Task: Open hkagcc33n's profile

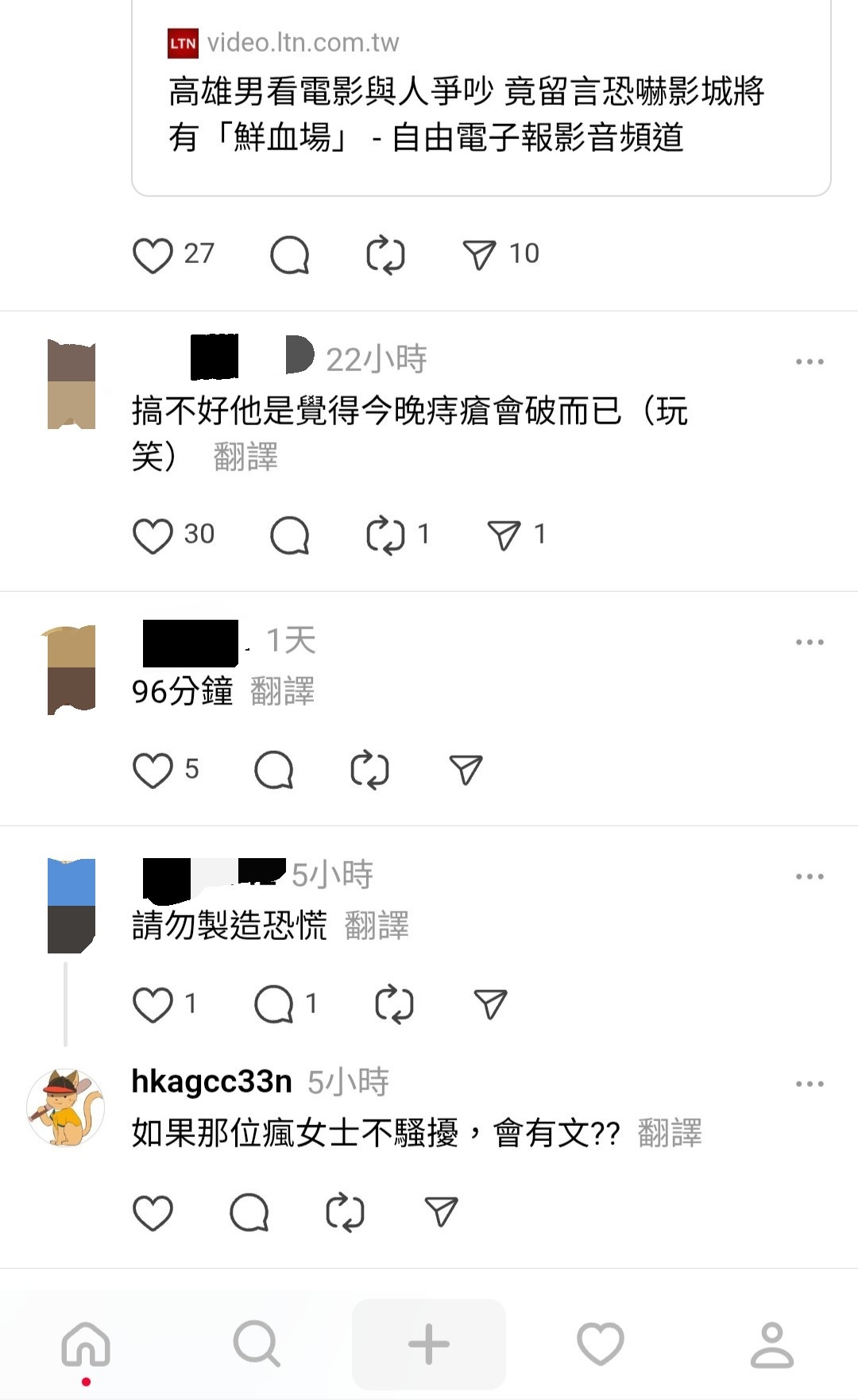Action: click(x=211, y=1081)
